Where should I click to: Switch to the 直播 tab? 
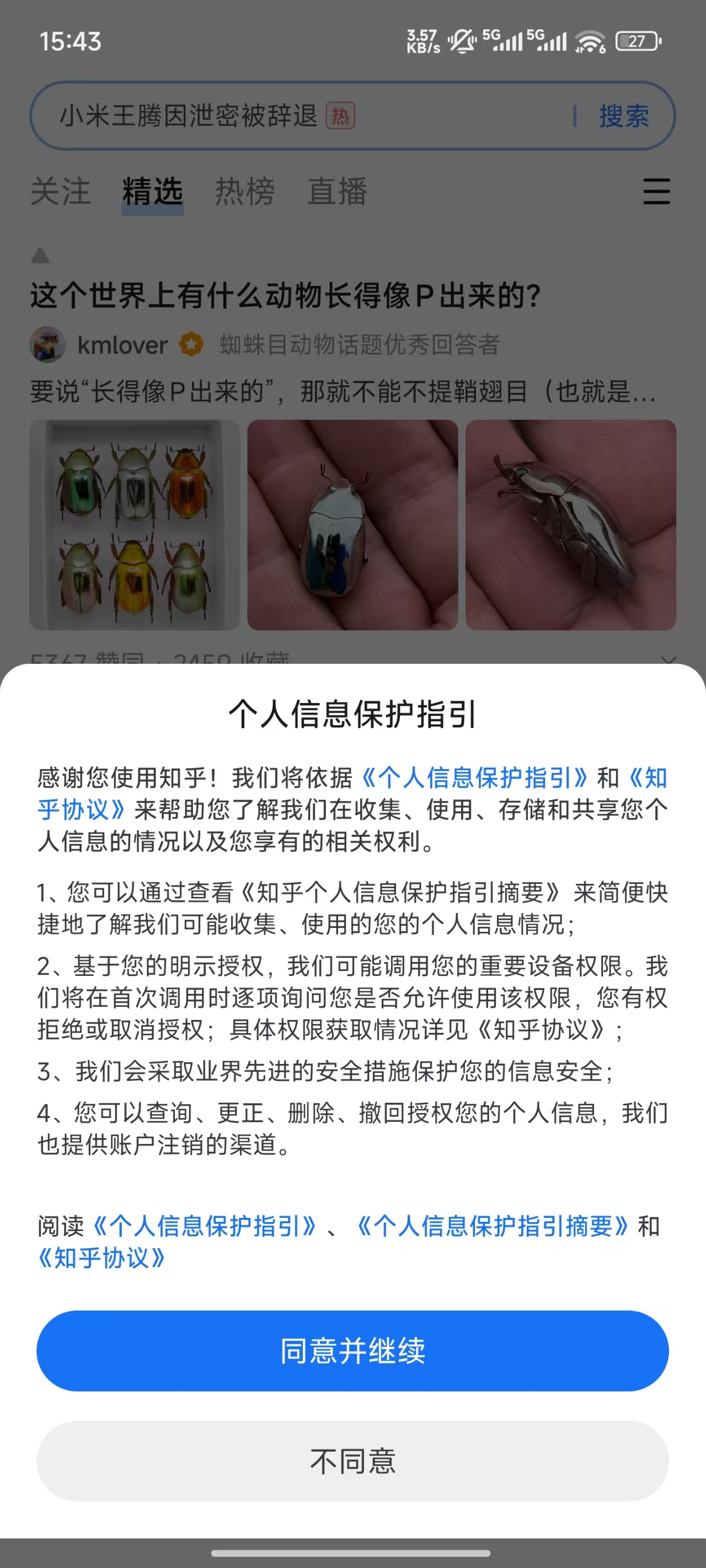tap(338, 192)
